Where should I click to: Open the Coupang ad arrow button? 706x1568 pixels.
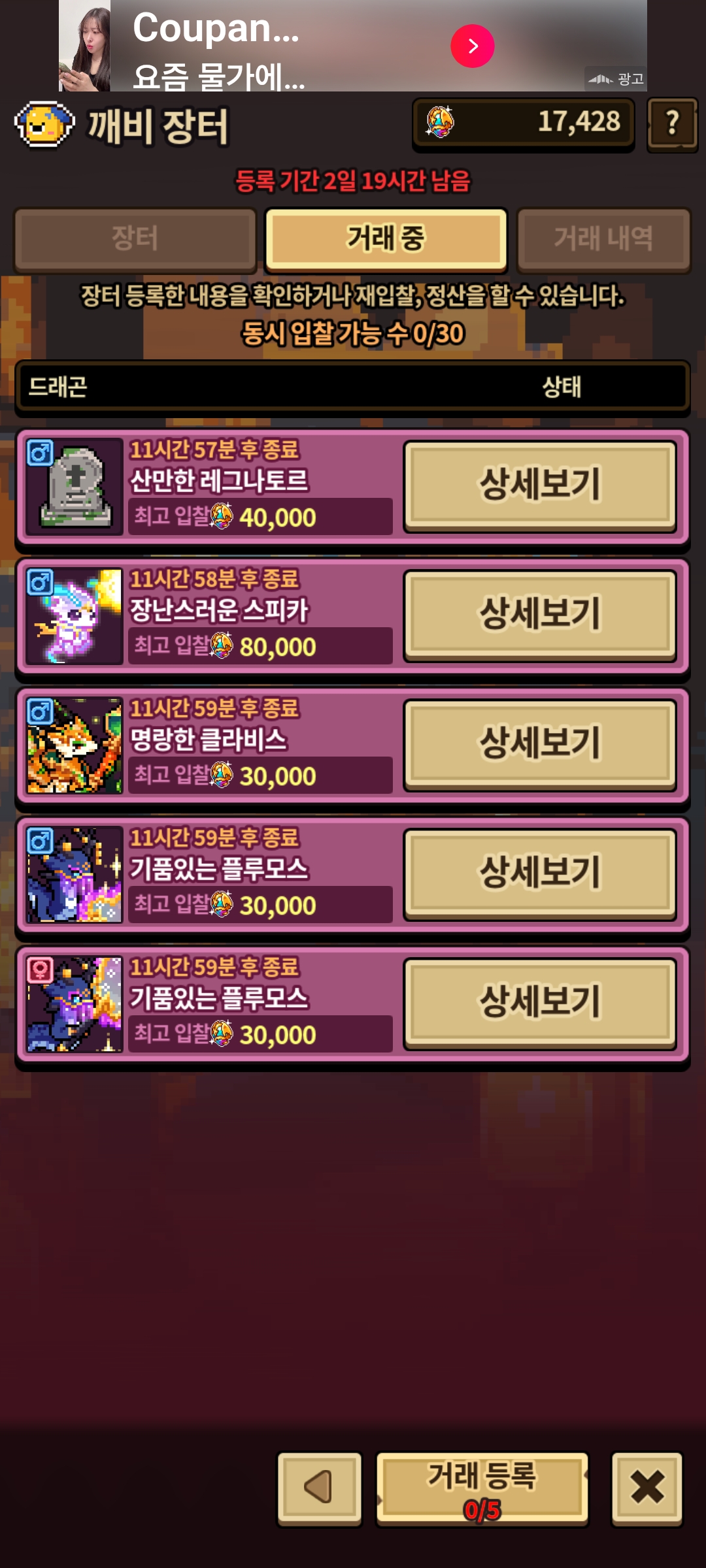coord(472,46)
